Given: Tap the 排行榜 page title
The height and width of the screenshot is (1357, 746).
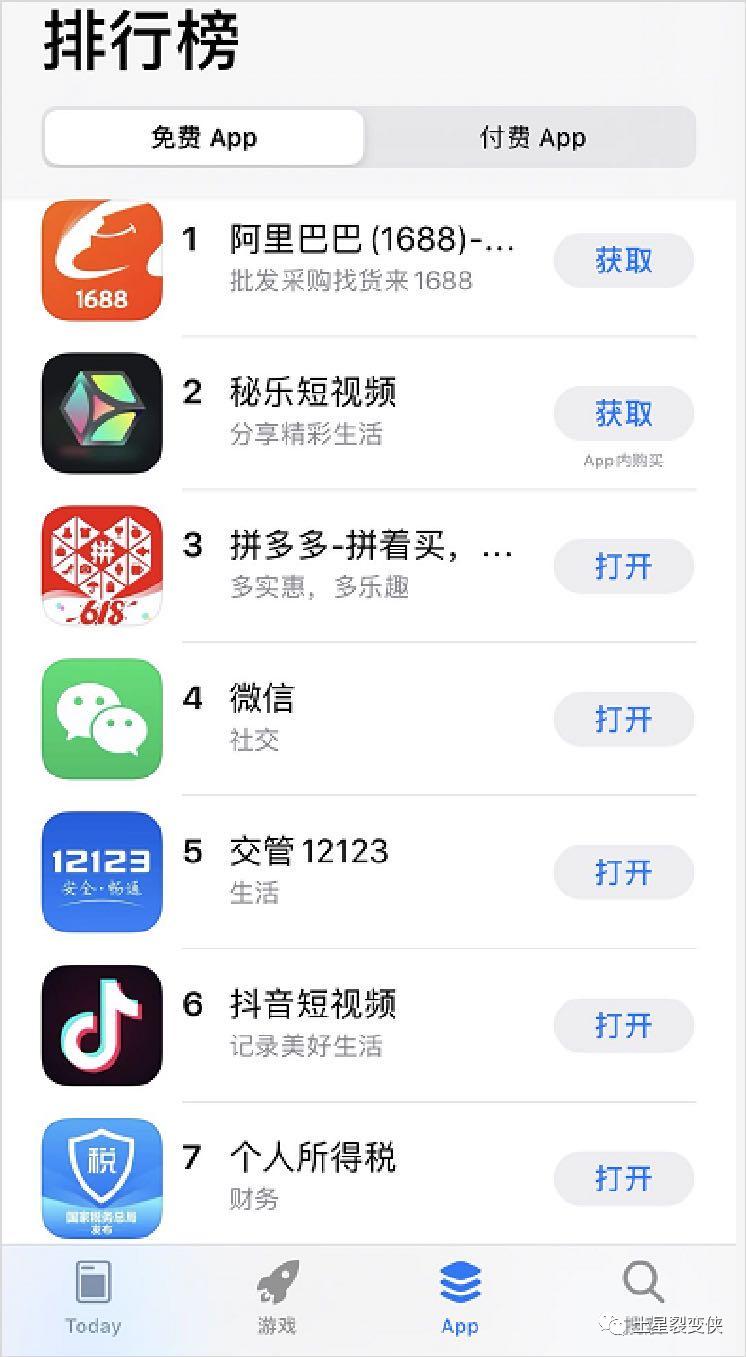Looking at the screenshot, I should (138, 46).
